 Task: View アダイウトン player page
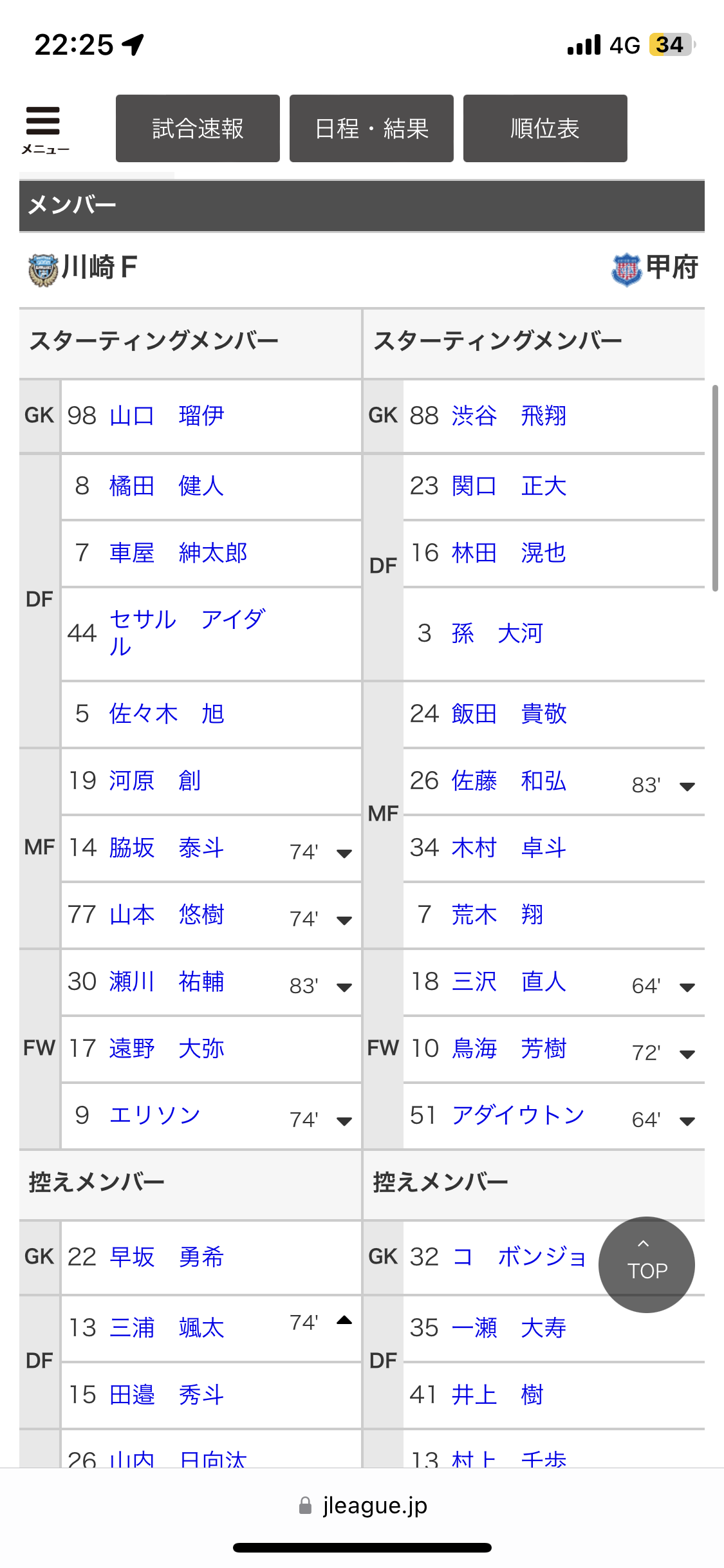point(518,1115)
